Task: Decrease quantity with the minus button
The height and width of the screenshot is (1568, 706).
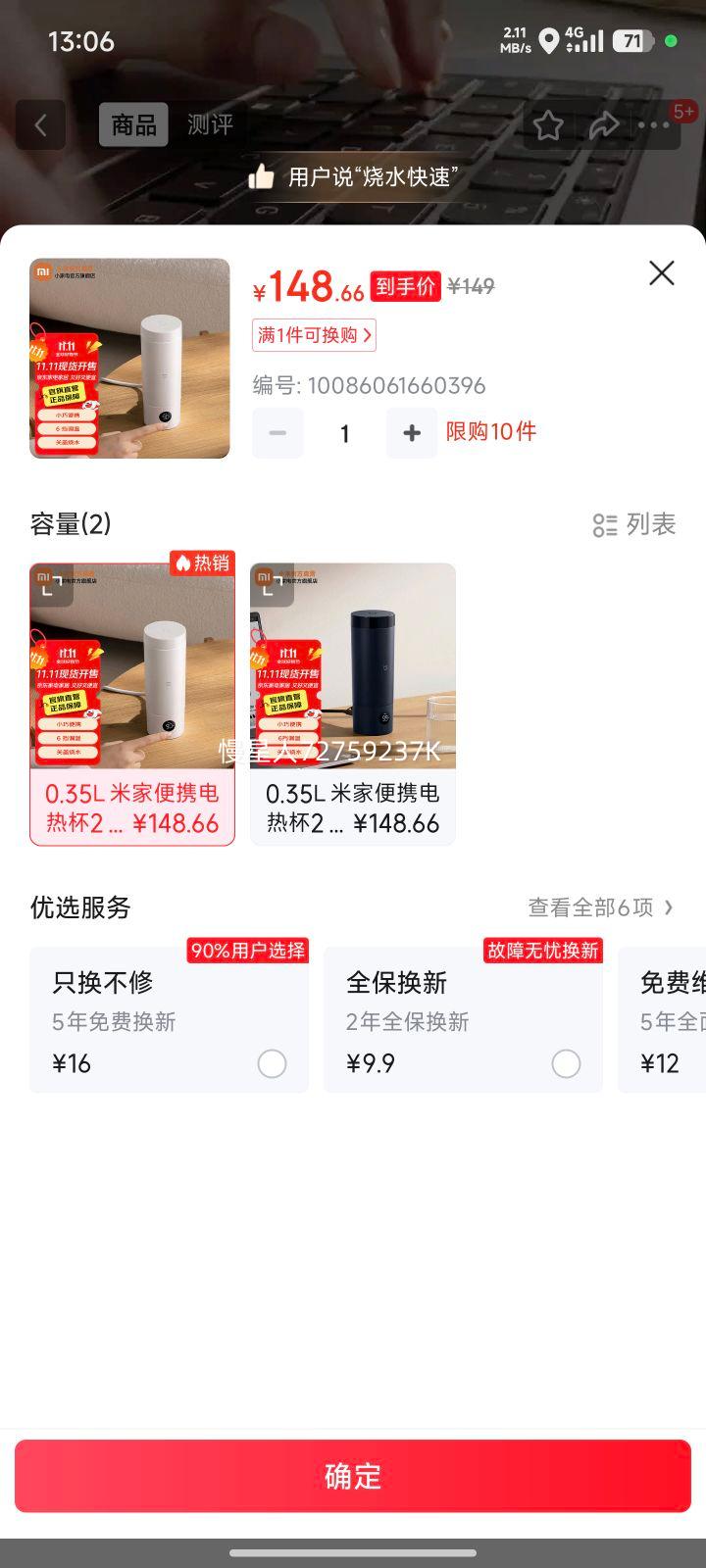Action: tap(277, 433)
